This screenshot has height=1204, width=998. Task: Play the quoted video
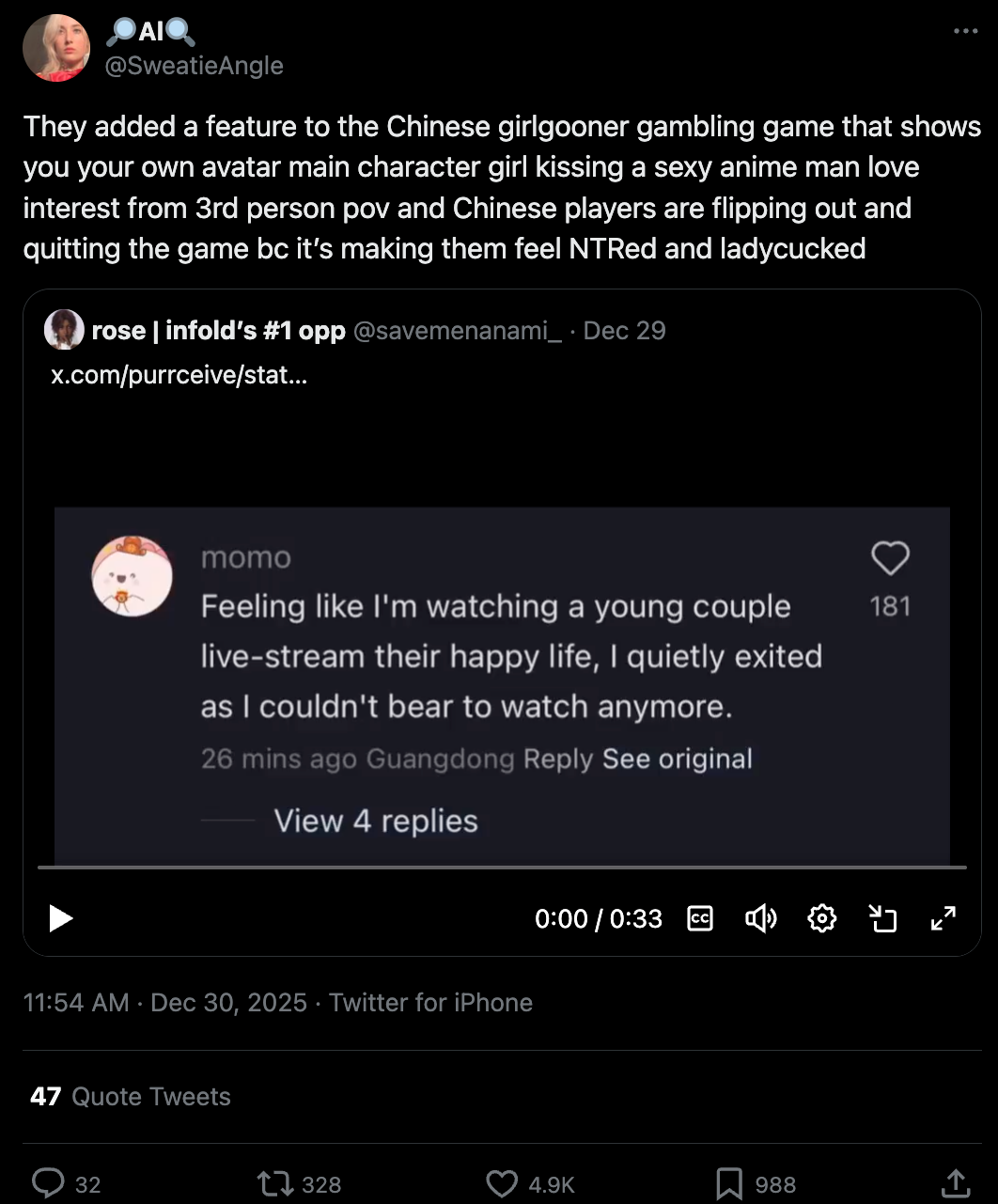pos(61,918)
